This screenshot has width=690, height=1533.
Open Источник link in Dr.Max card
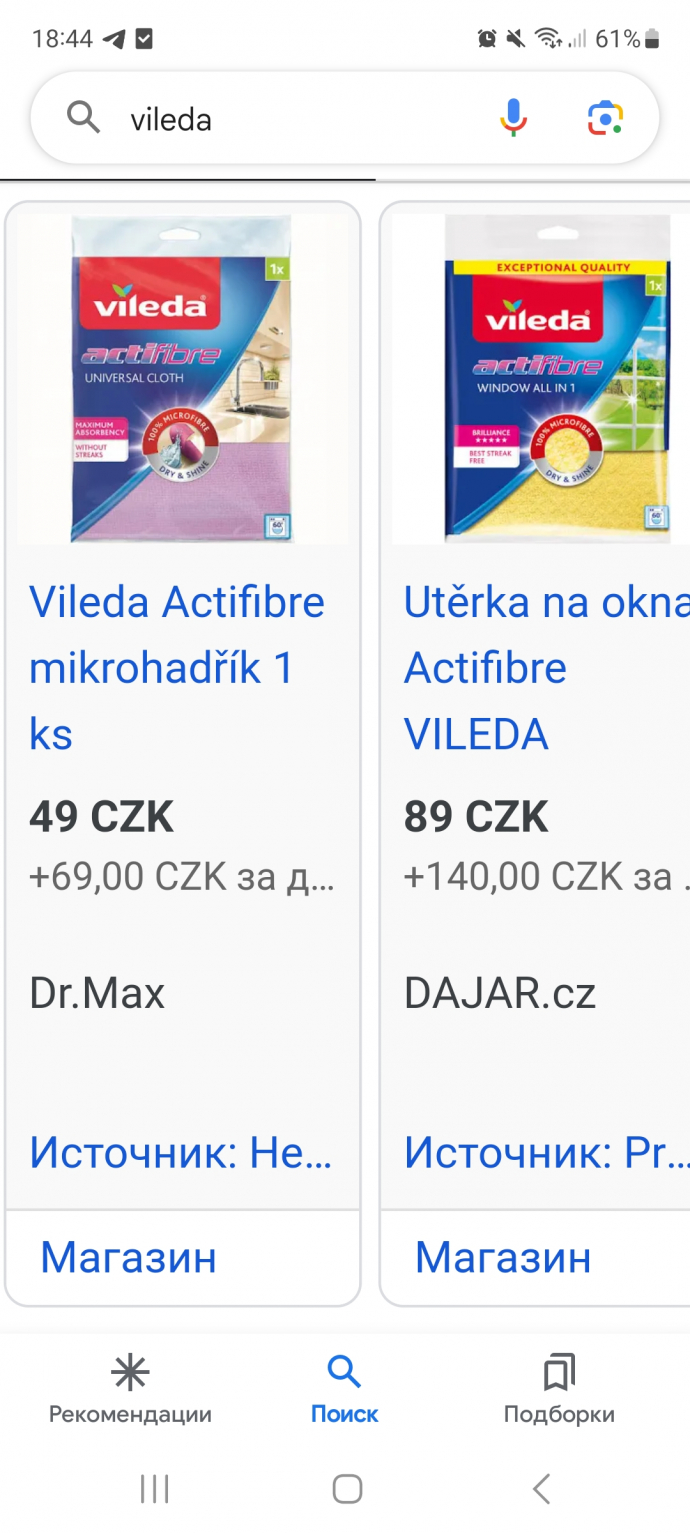[180, 1152]
